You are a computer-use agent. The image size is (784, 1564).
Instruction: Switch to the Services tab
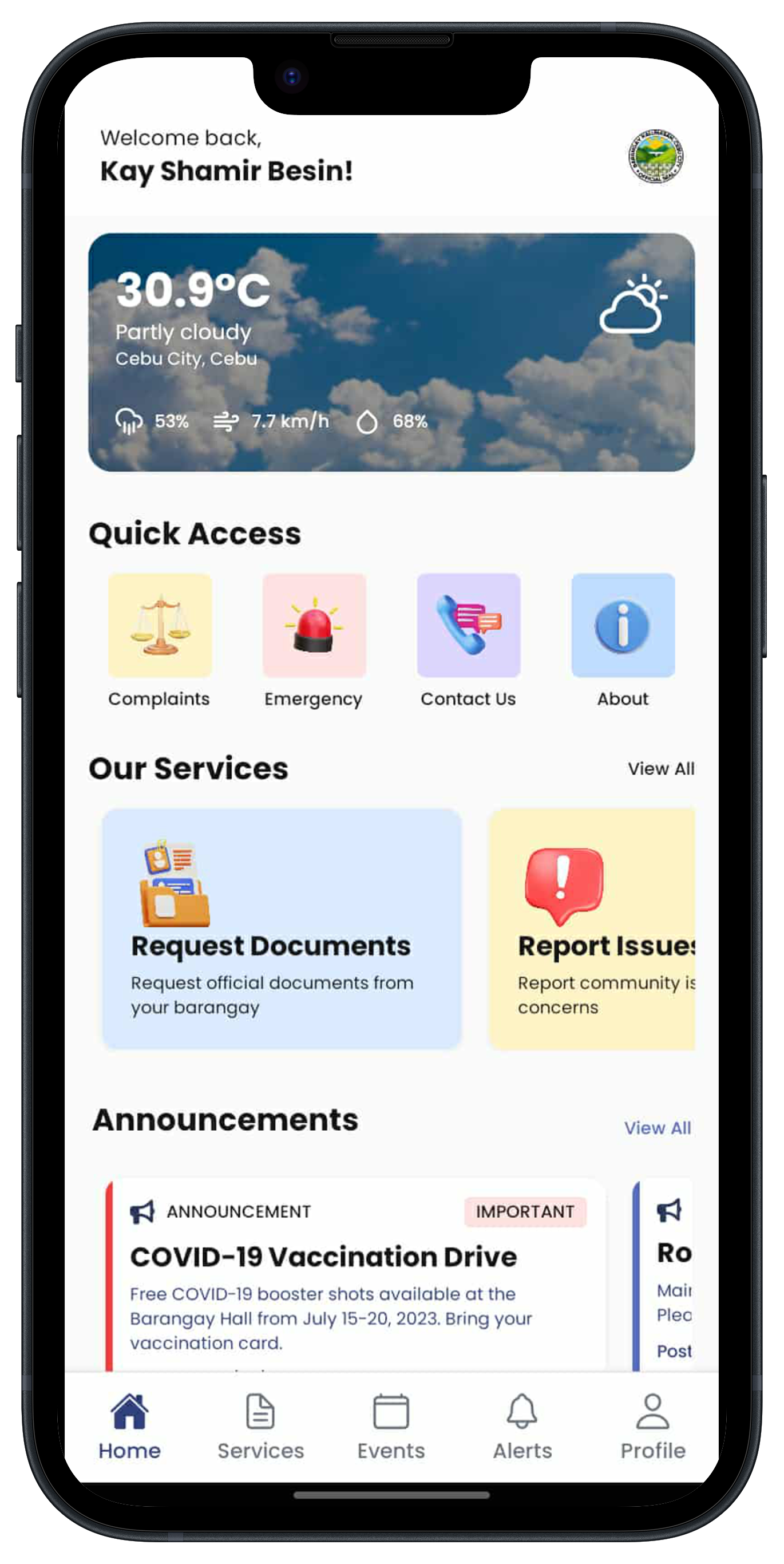(x=260, y=1425)
